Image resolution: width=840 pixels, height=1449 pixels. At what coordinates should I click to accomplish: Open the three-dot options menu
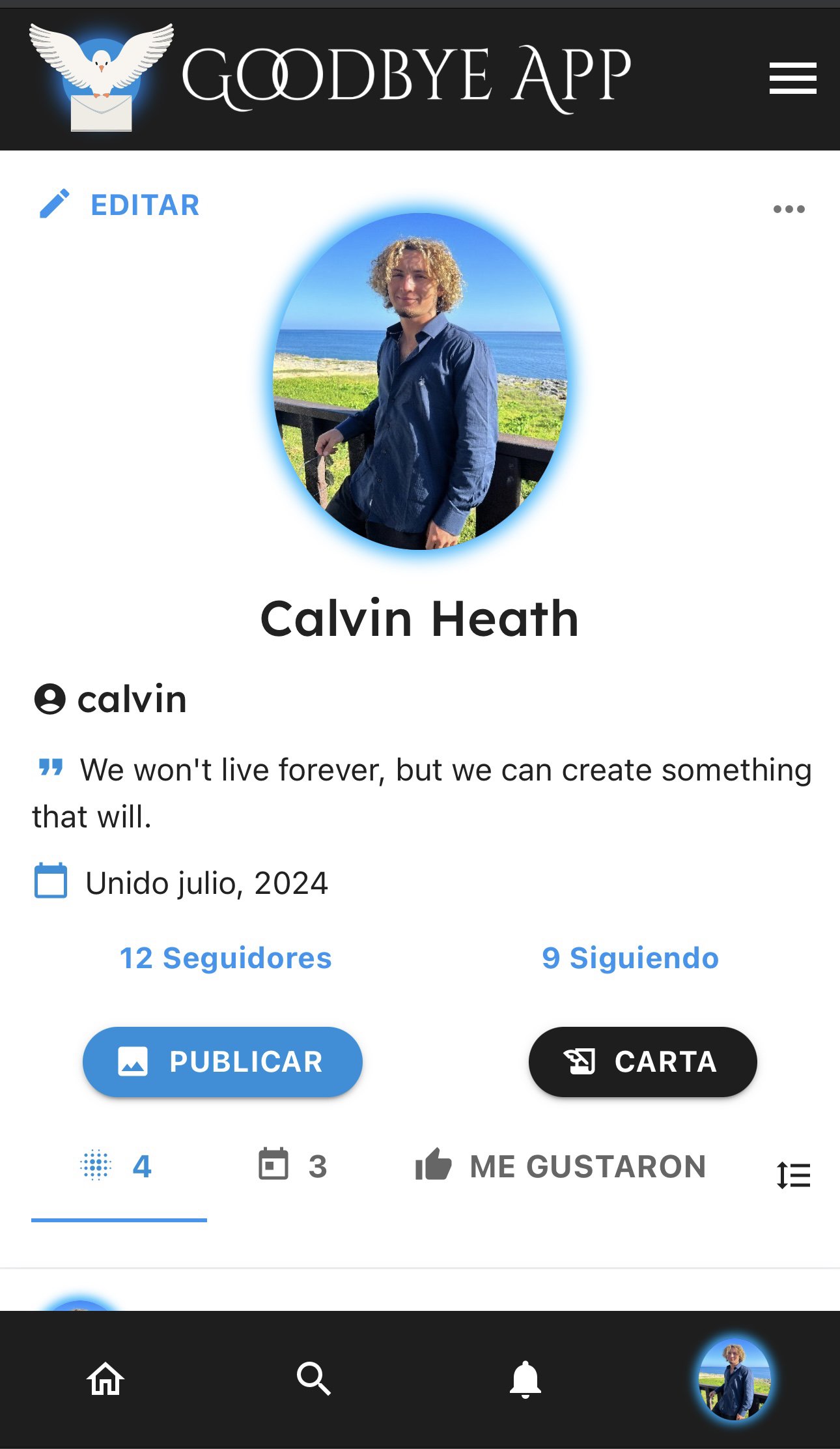coord(789,207)
